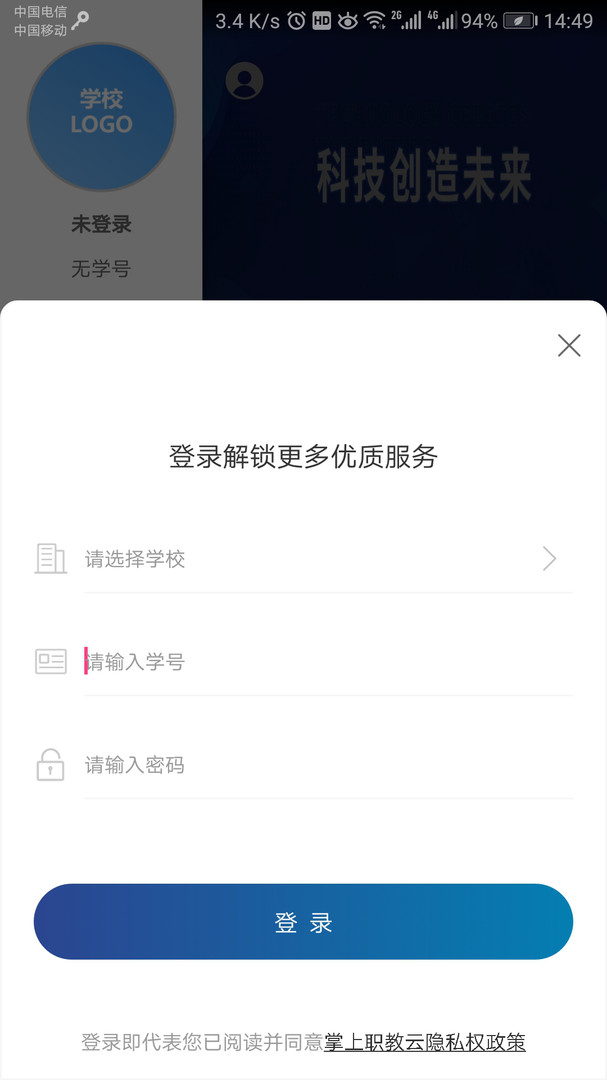607x1080 pixels.
Task: Tap the 登录 button
Action: point(303,922)
